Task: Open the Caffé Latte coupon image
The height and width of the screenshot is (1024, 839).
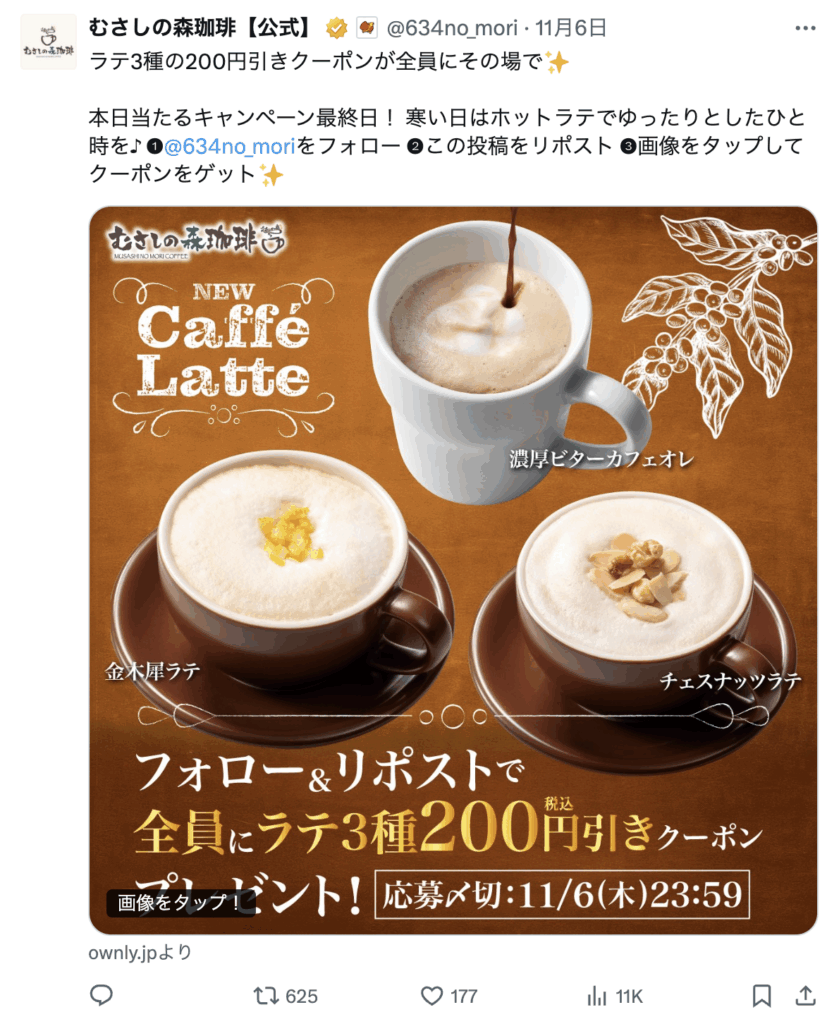Action: pos(453,570)
